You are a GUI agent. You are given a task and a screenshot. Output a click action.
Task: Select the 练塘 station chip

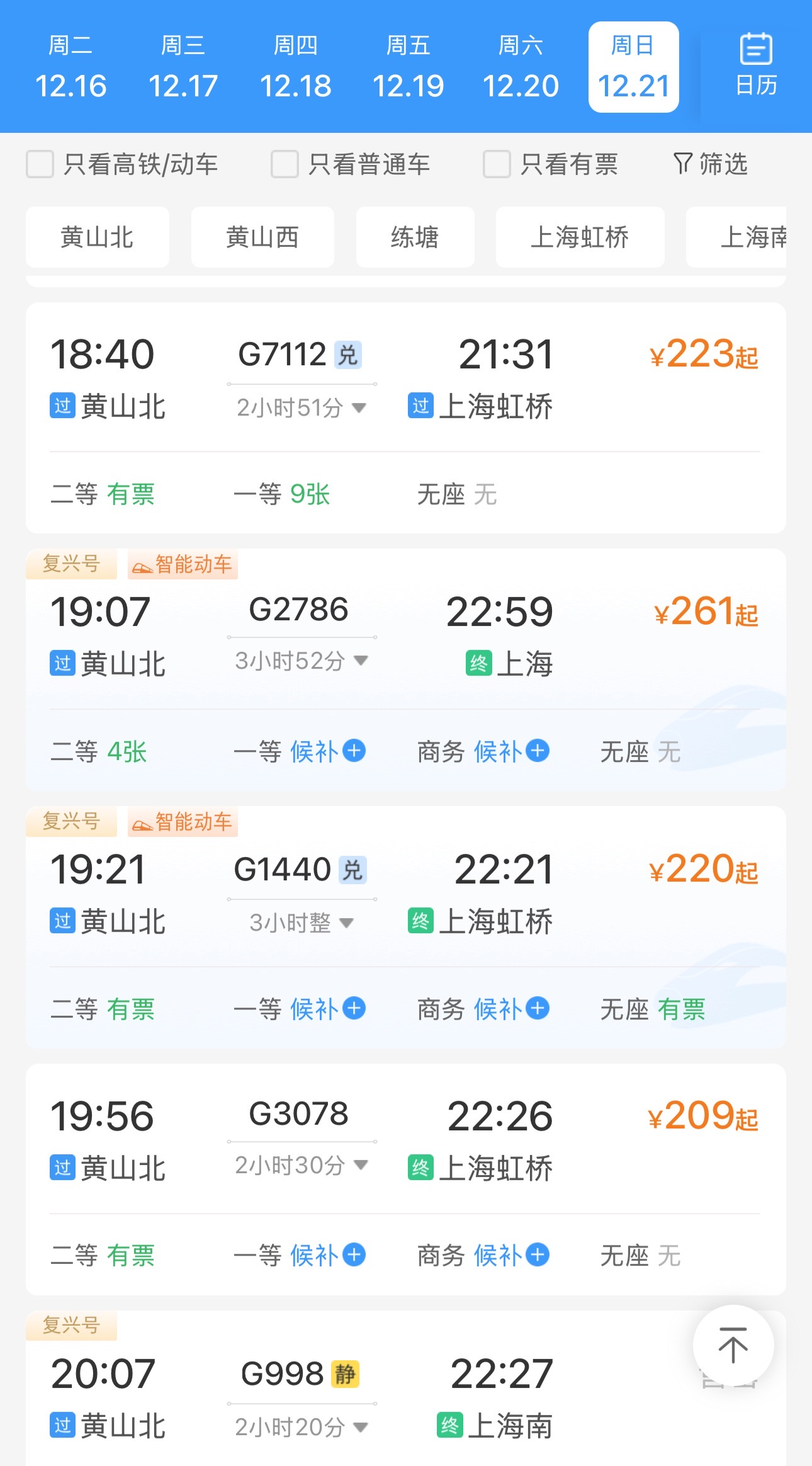pyautogui.click(x=415, y=237)
